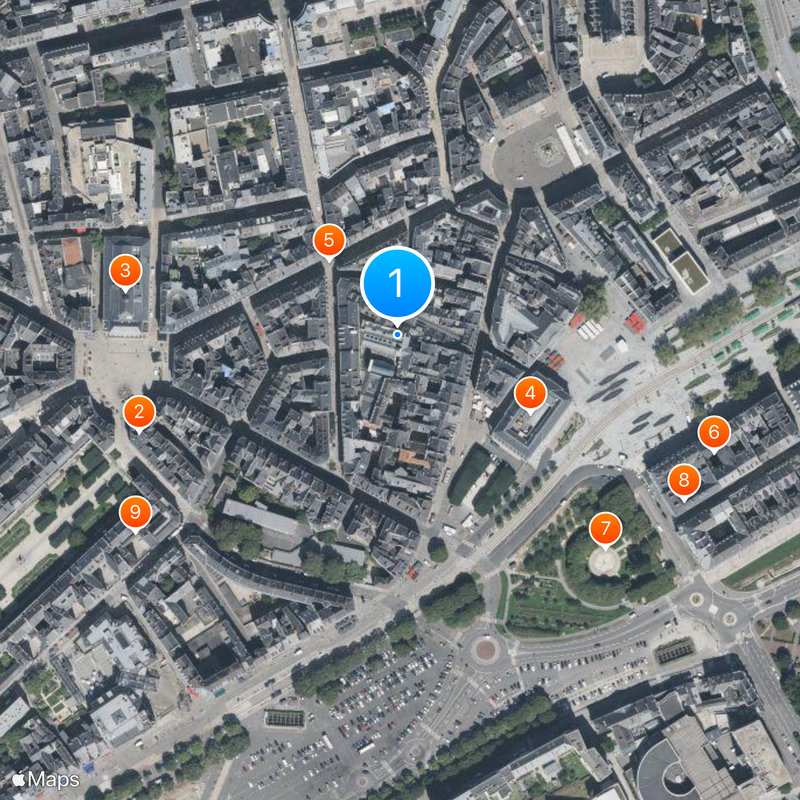Image resolution: width=800 pixels, height=800 pixels.
Task: Tap map marker number 5
Action: tap(328, 240)
